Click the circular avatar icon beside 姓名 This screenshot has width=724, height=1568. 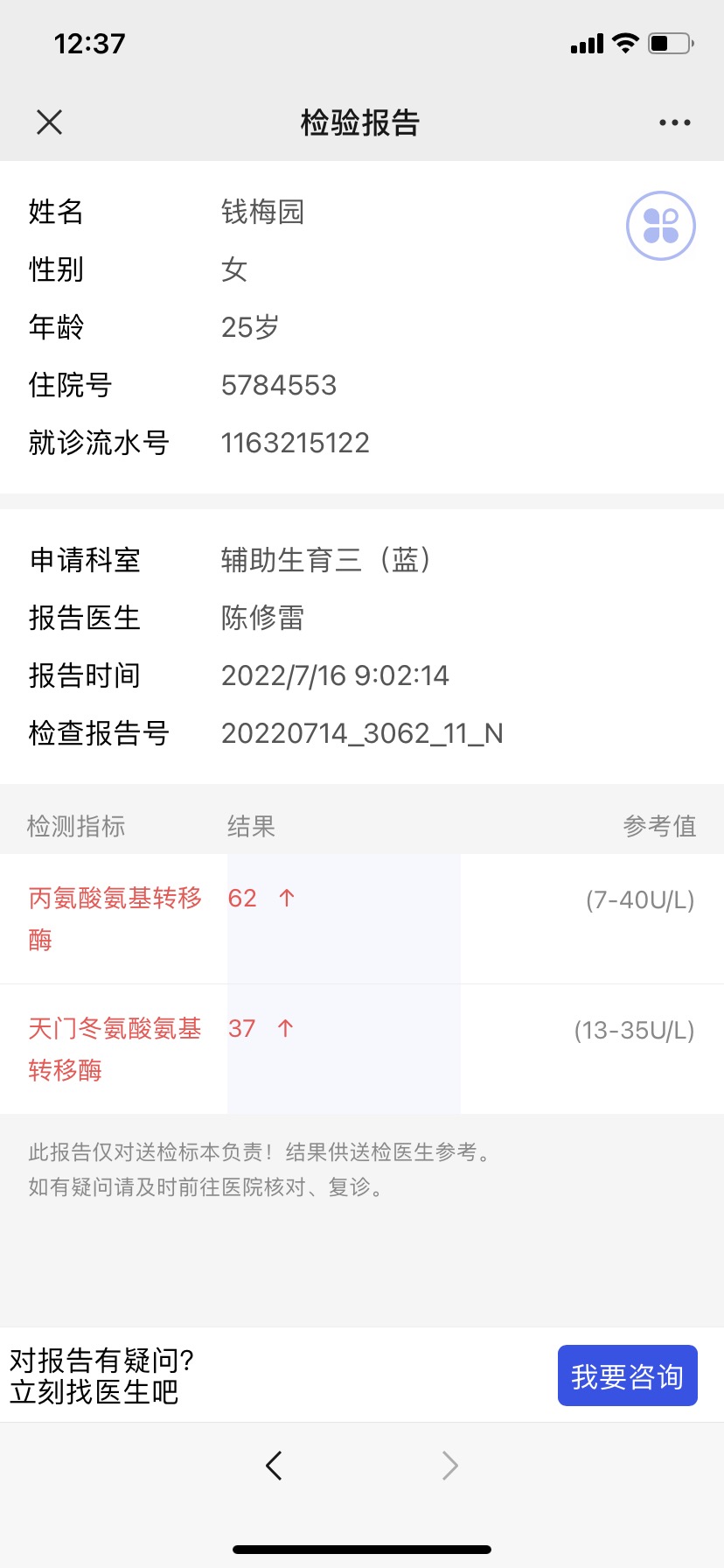point(662,225)
